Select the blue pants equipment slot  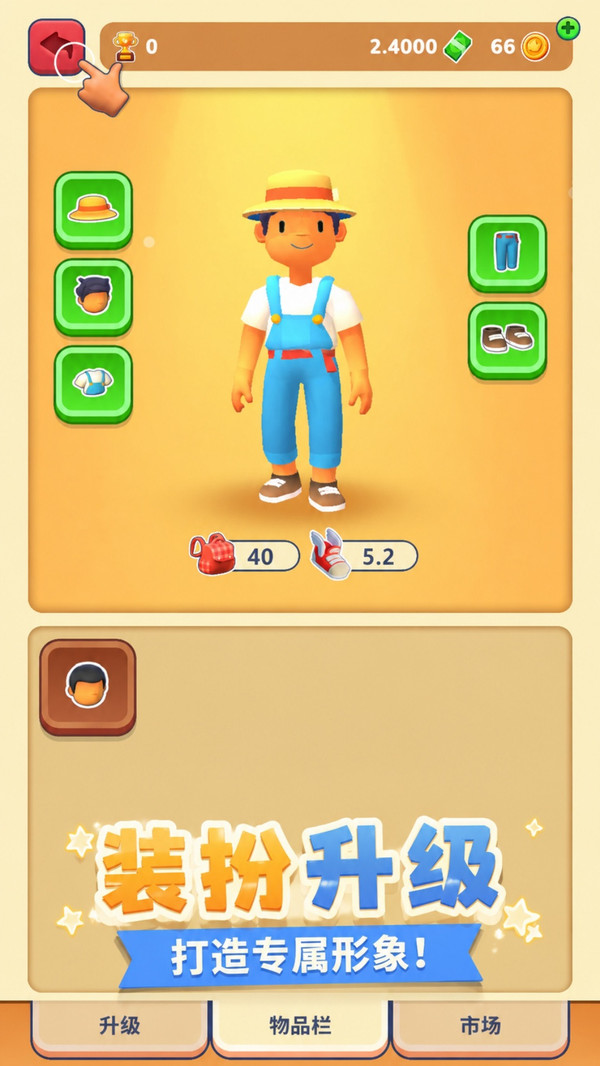pyautogui.click(x=507, y=254)
